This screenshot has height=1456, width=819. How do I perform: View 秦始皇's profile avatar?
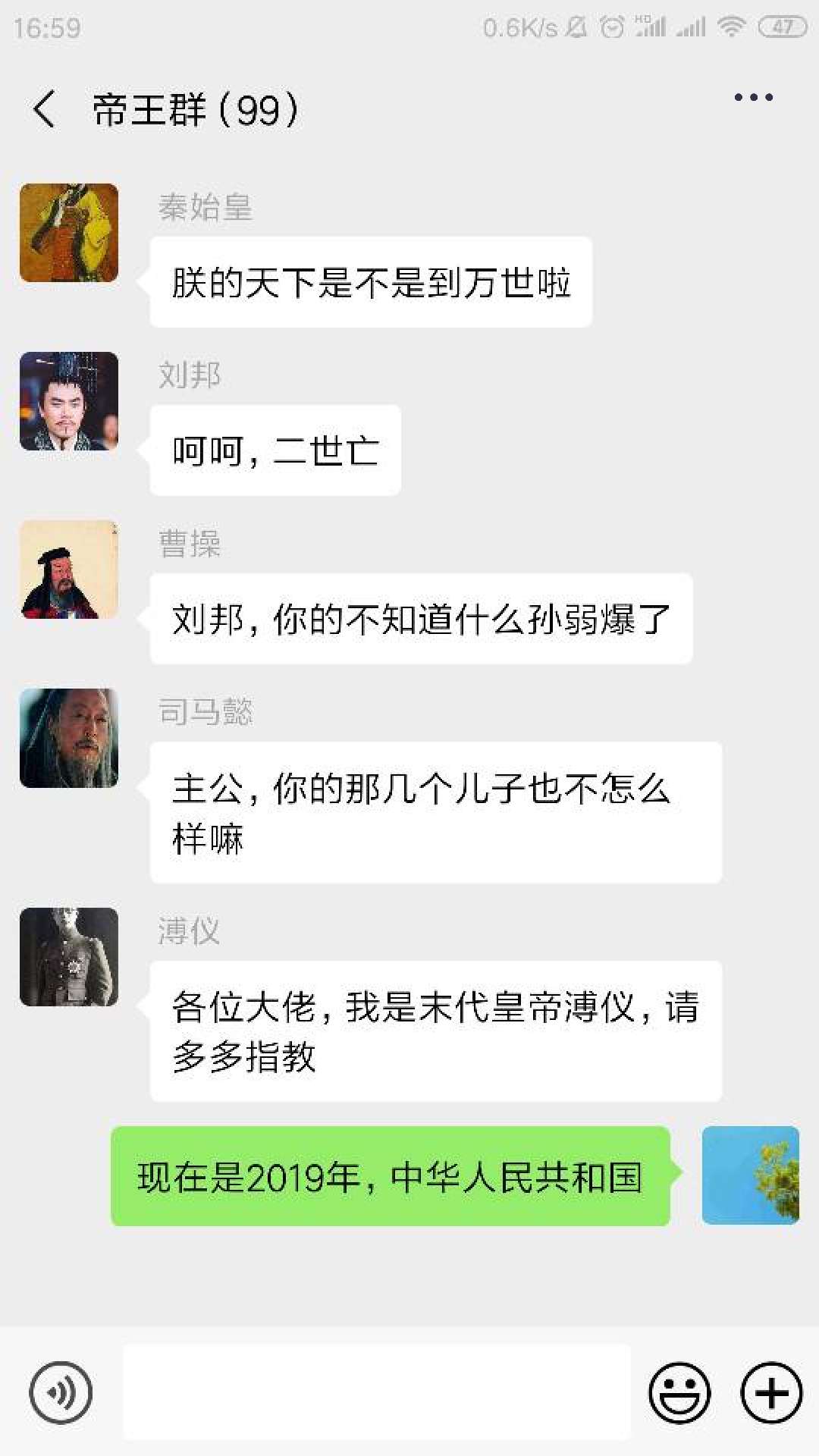[x=69, y=233]
